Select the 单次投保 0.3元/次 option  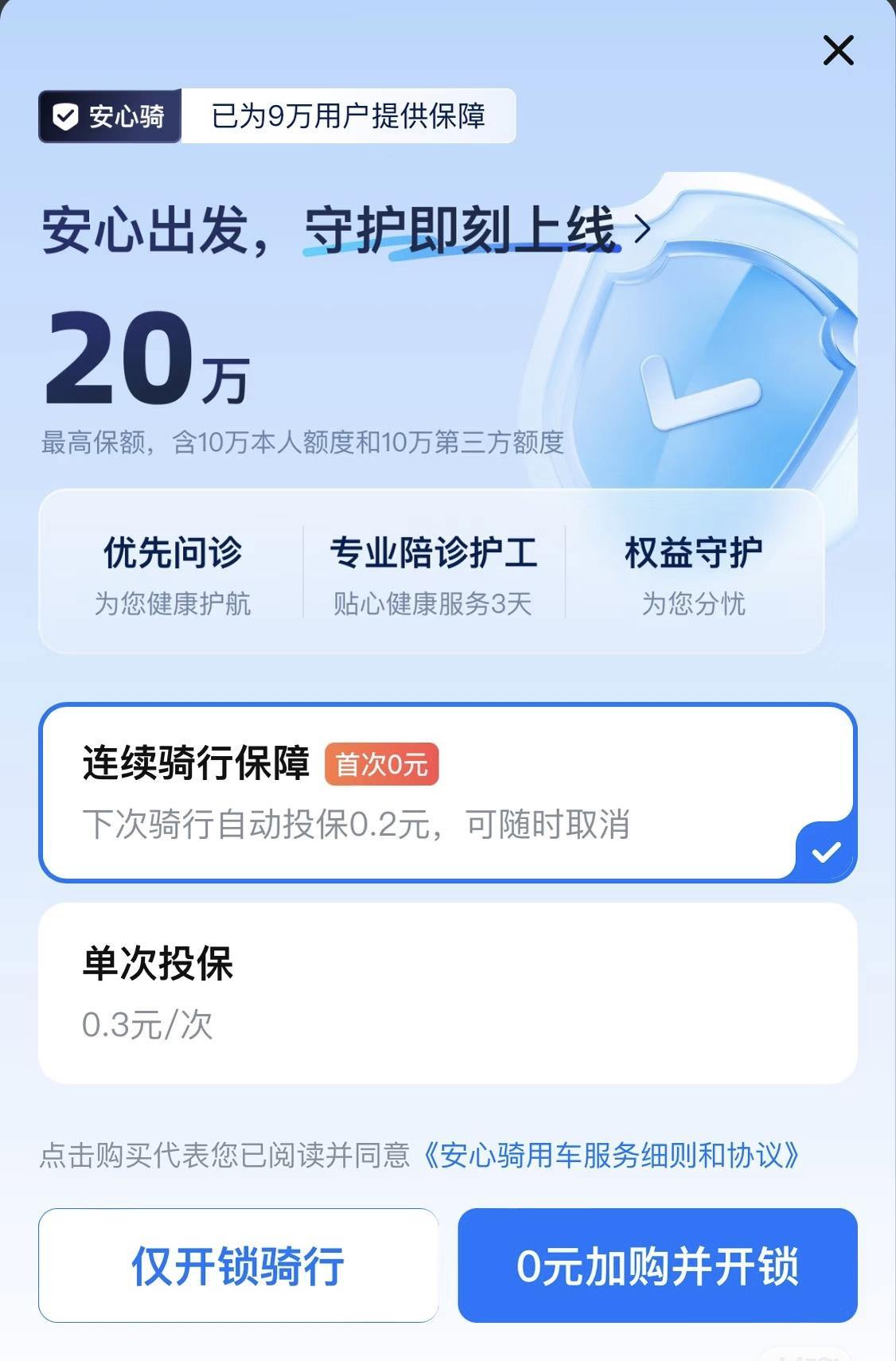(447, 992)
